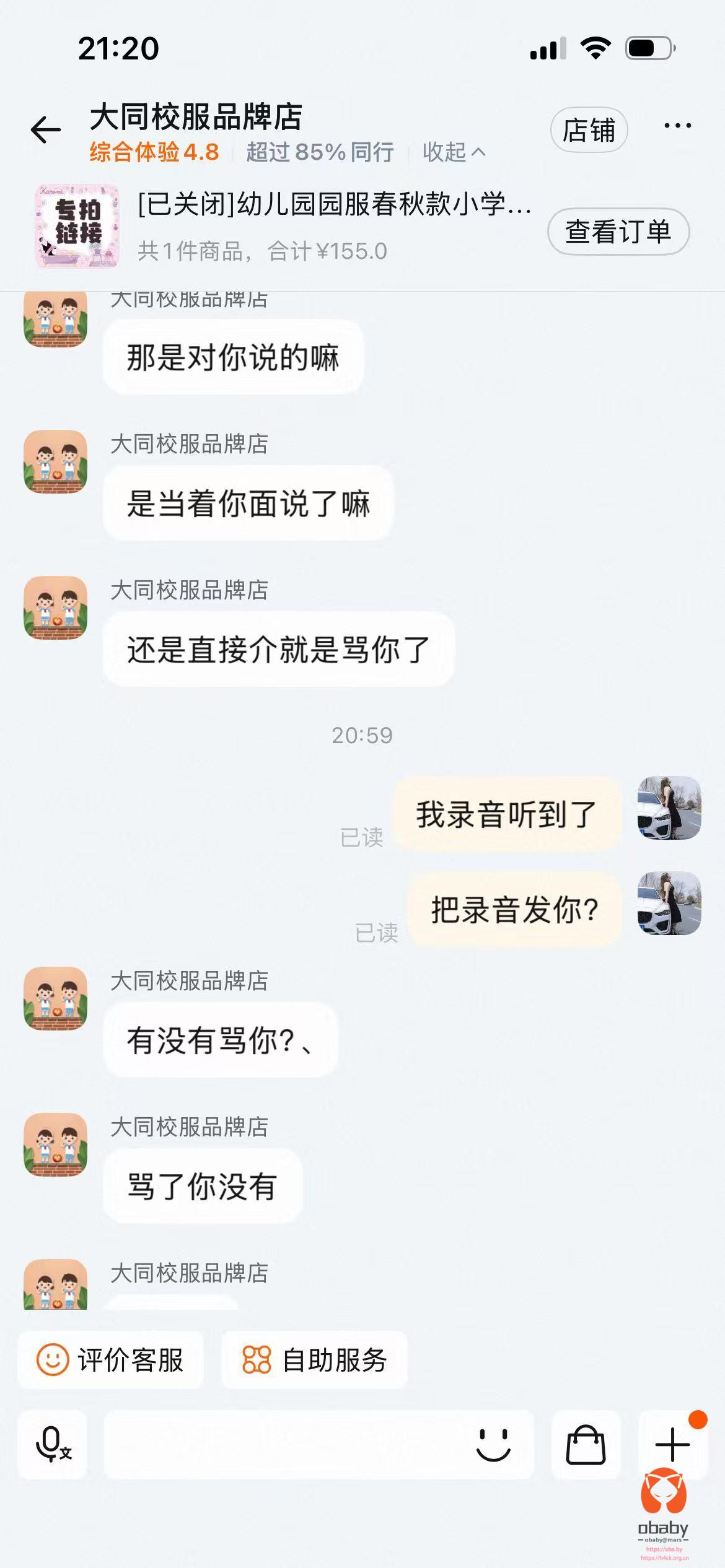Viewport: 725px width, 1568px height.
Task: Open the plus attachments menu
Action: point(672,1445)
